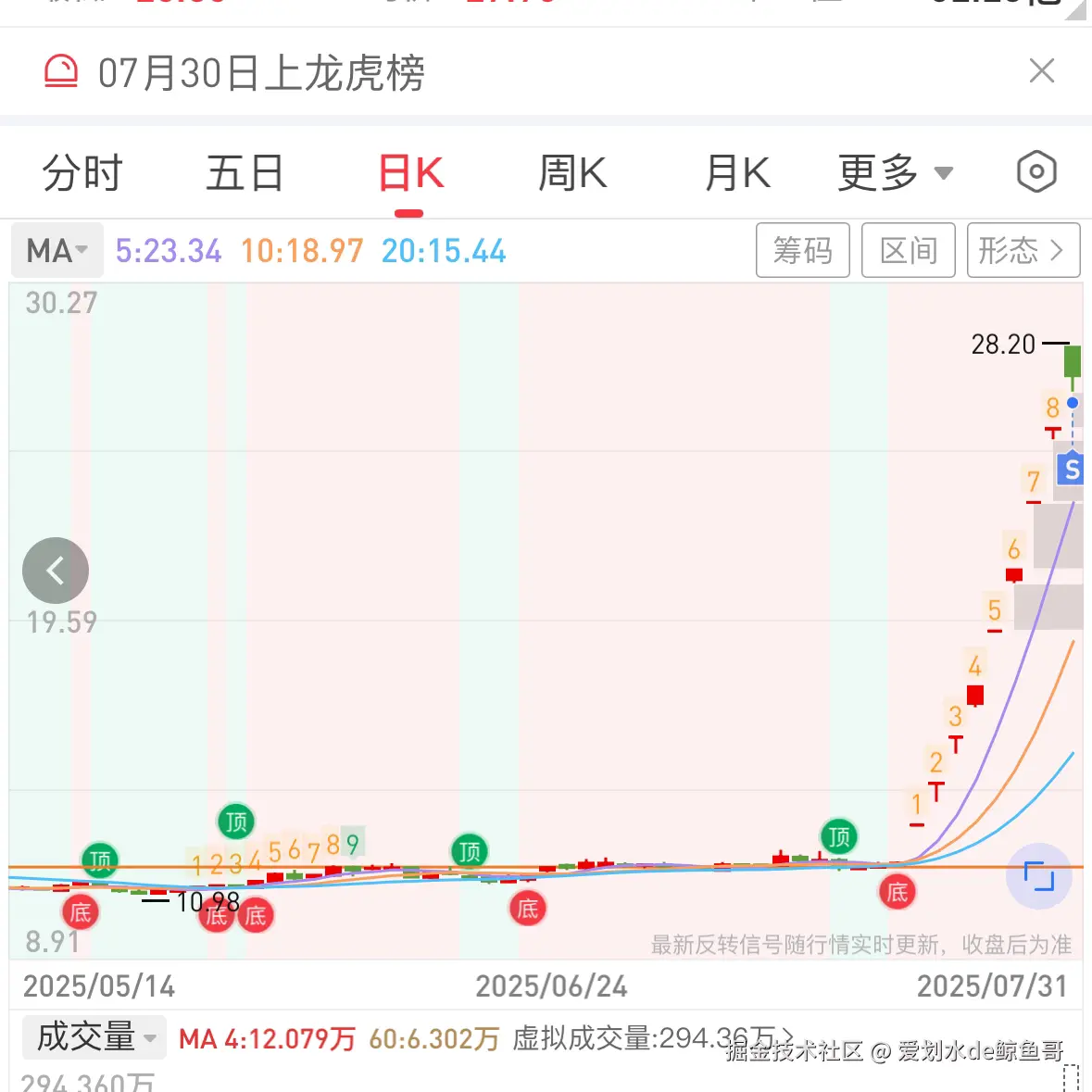Open the 形态 pattern button
This screenshot has height=1092, width=1092.
[1023, 250]
